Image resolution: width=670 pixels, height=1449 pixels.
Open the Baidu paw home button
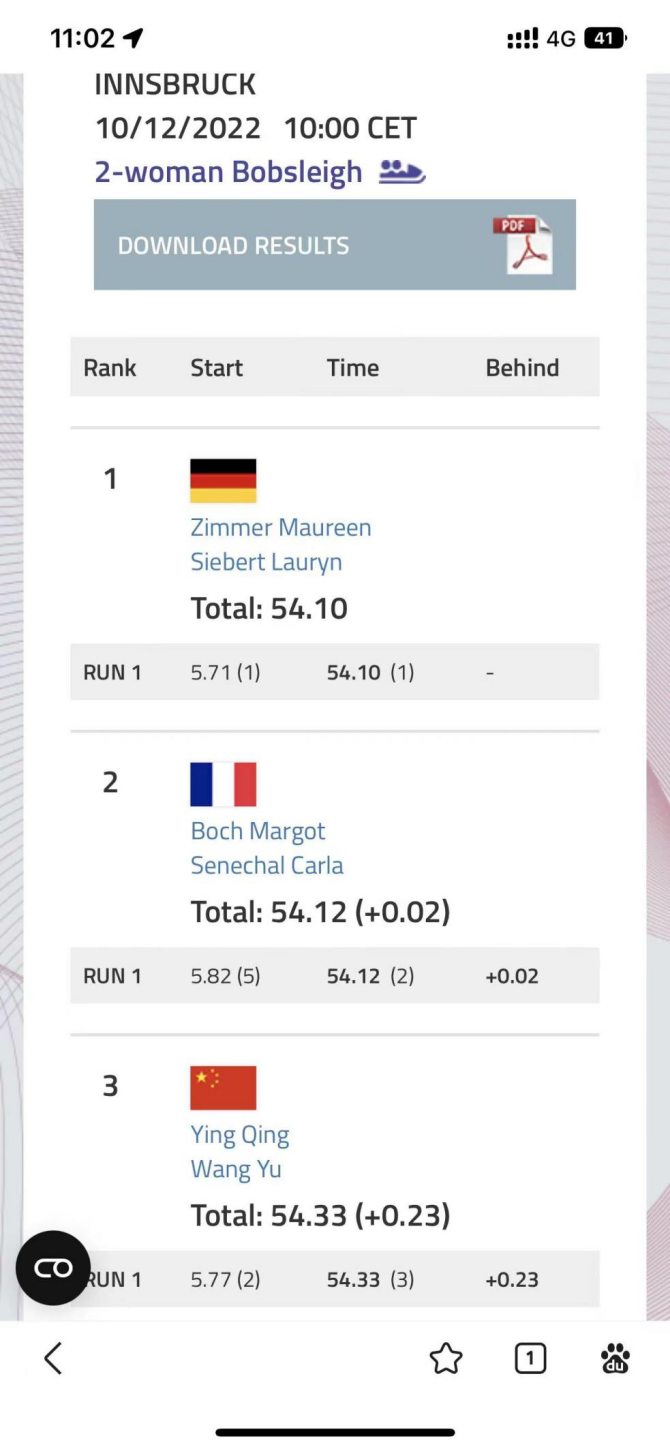(x=615, y=1358)
